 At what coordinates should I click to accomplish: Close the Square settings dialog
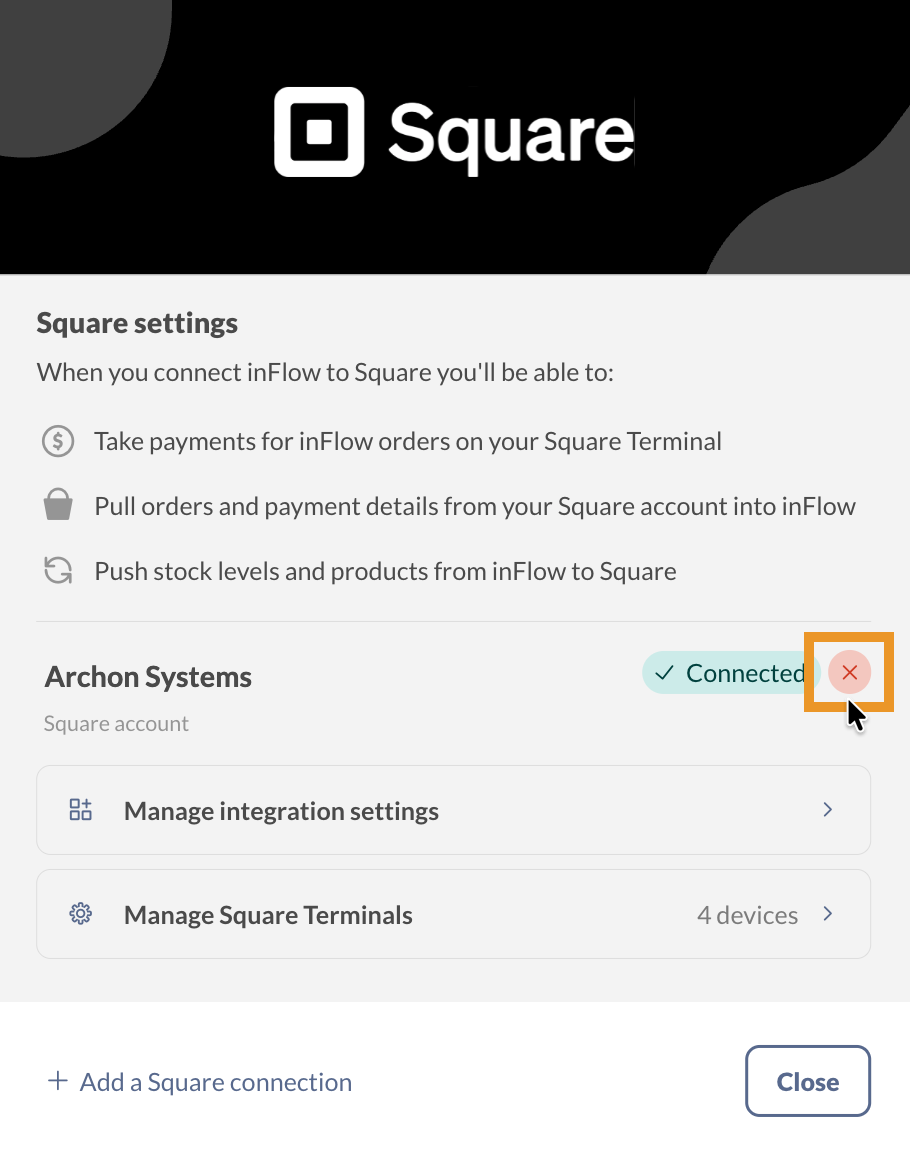tap(807, 1081)
